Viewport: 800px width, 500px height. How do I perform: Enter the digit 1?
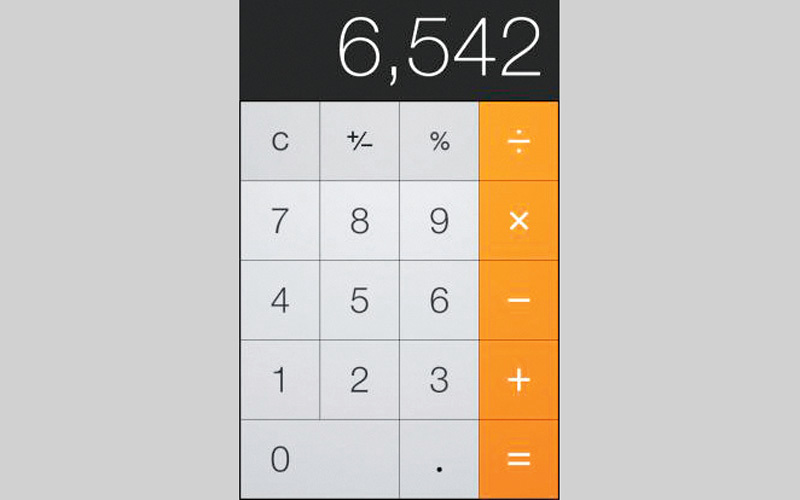(x=280, y=380)
